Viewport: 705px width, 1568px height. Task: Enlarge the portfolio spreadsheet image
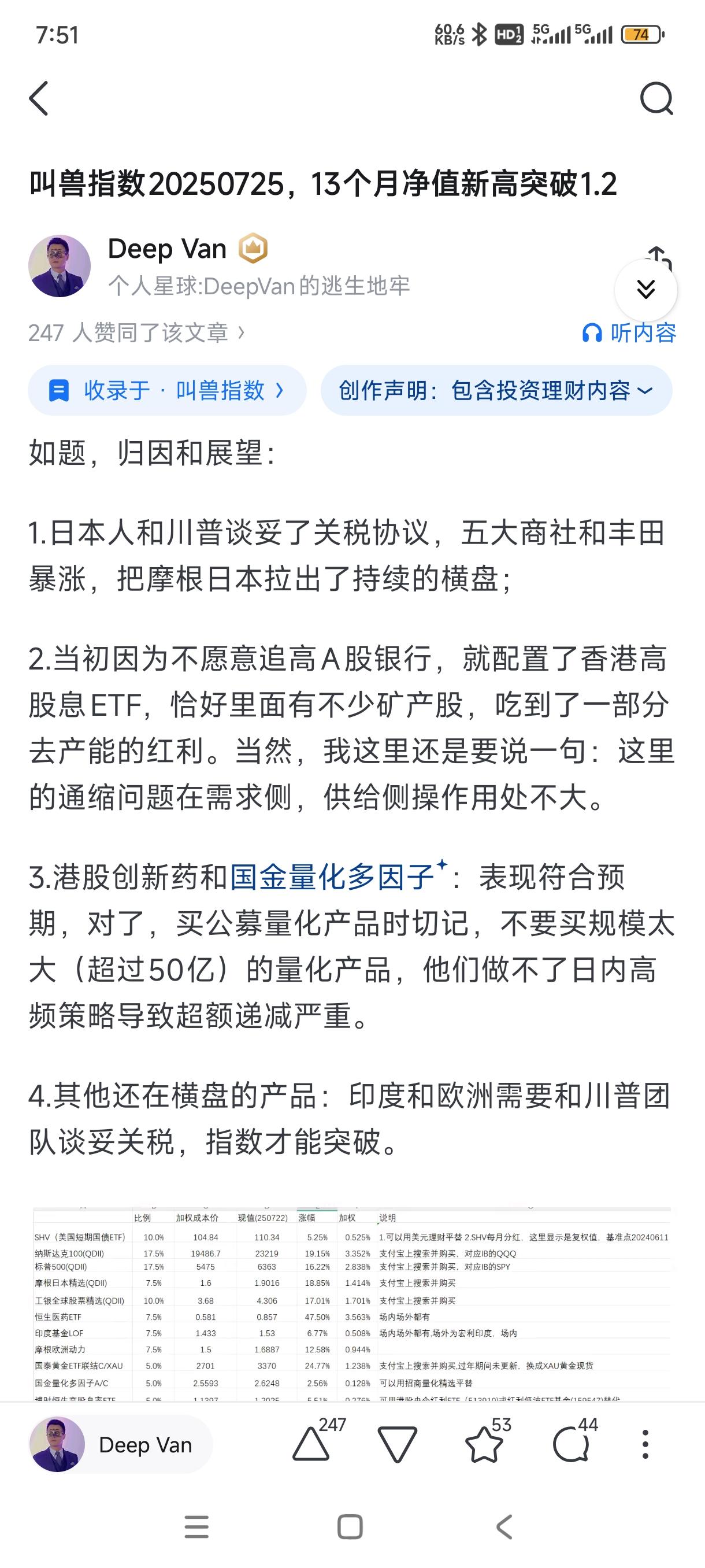pos(351,1303)
